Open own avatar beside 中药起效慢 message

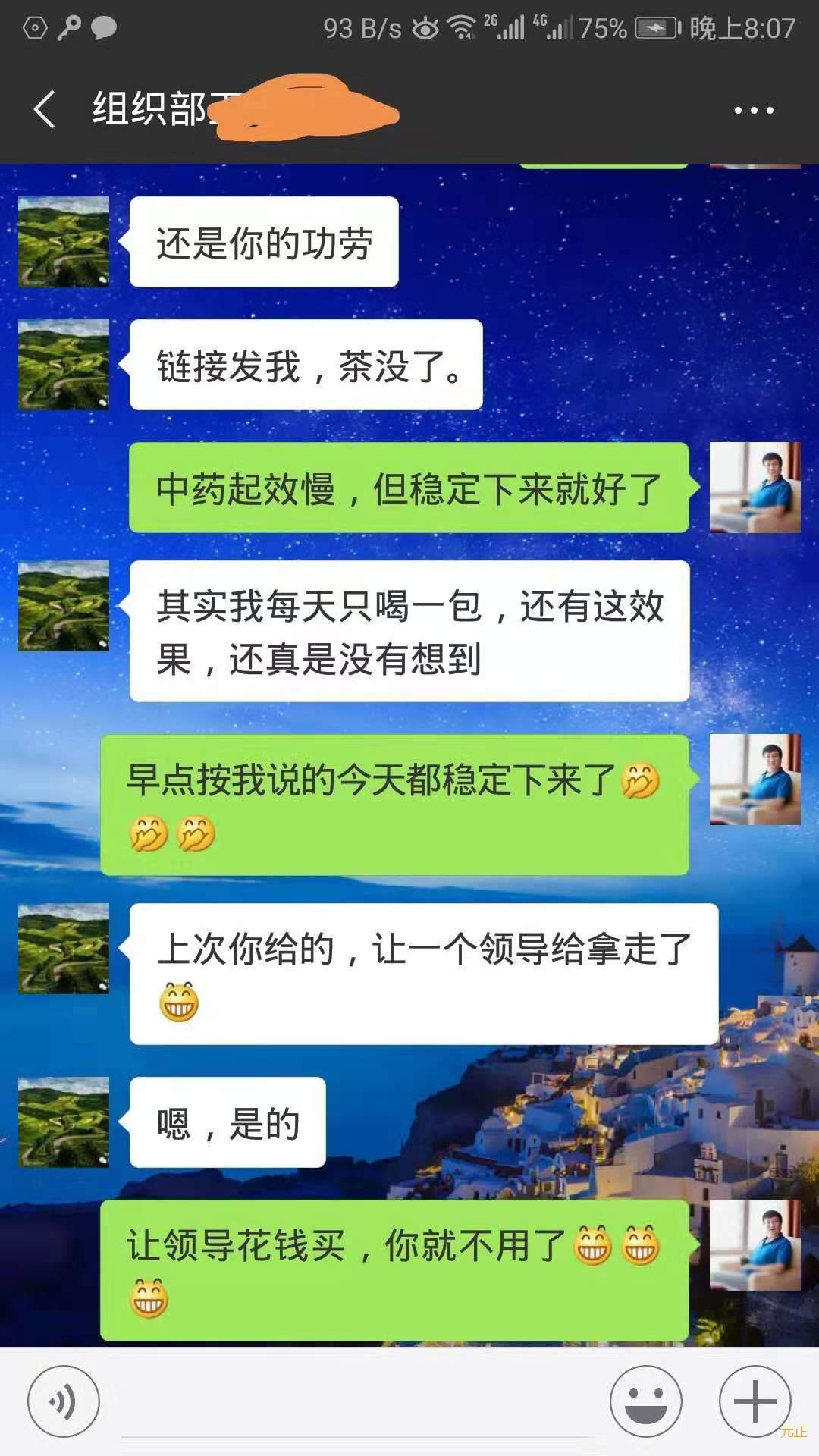(x=755, y=488)
